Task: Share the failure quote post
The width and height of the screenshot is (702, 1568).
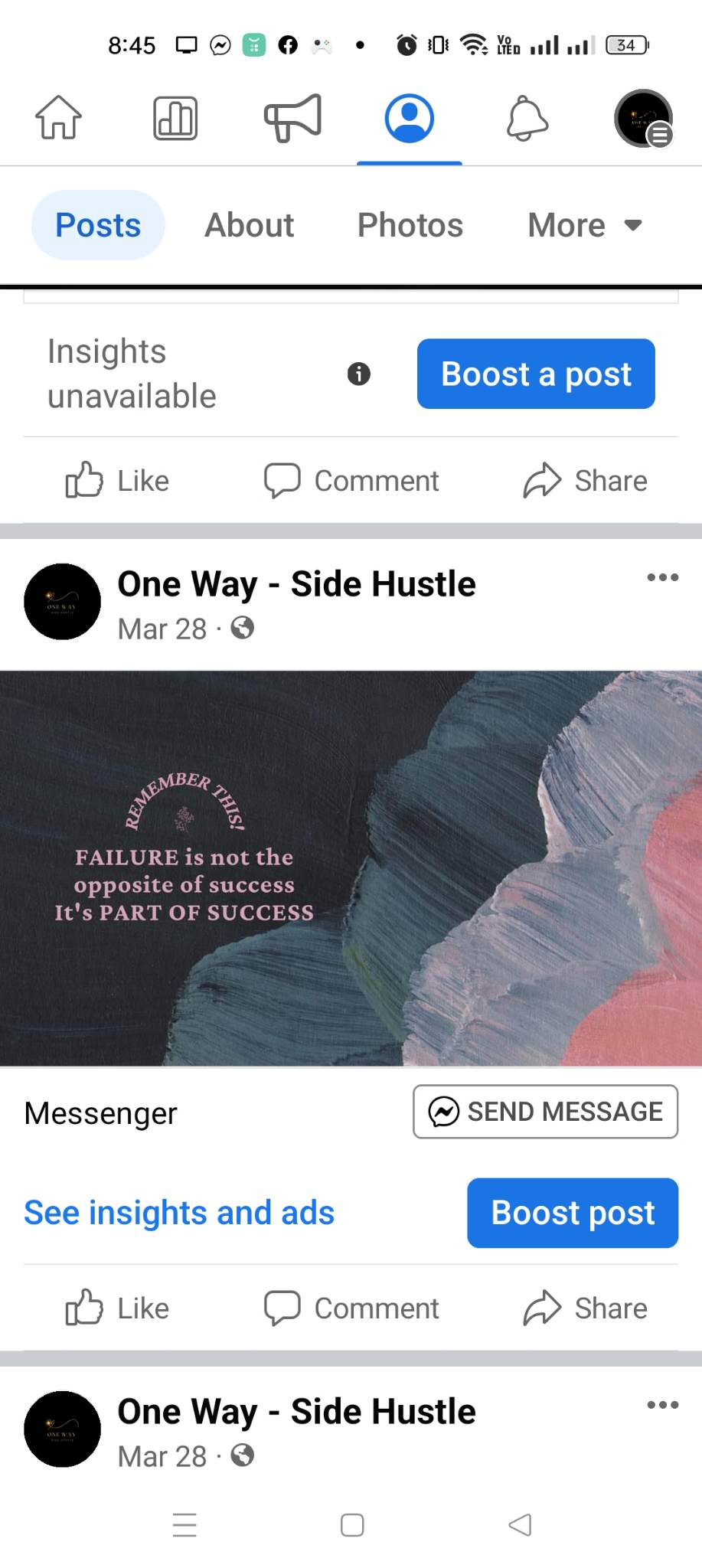Action: pos(586,1308)
